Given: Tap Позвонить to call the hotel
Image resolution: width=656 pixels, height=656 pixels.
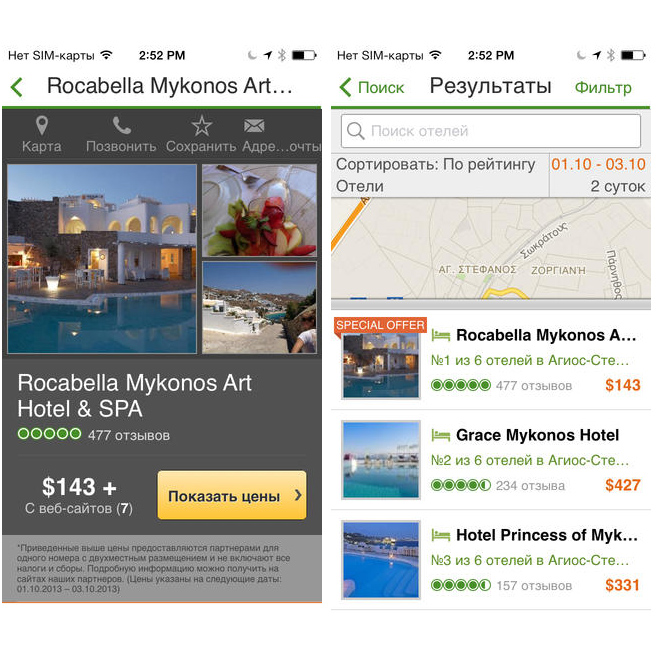Looking at the screenshot, I should click(121, 134).
